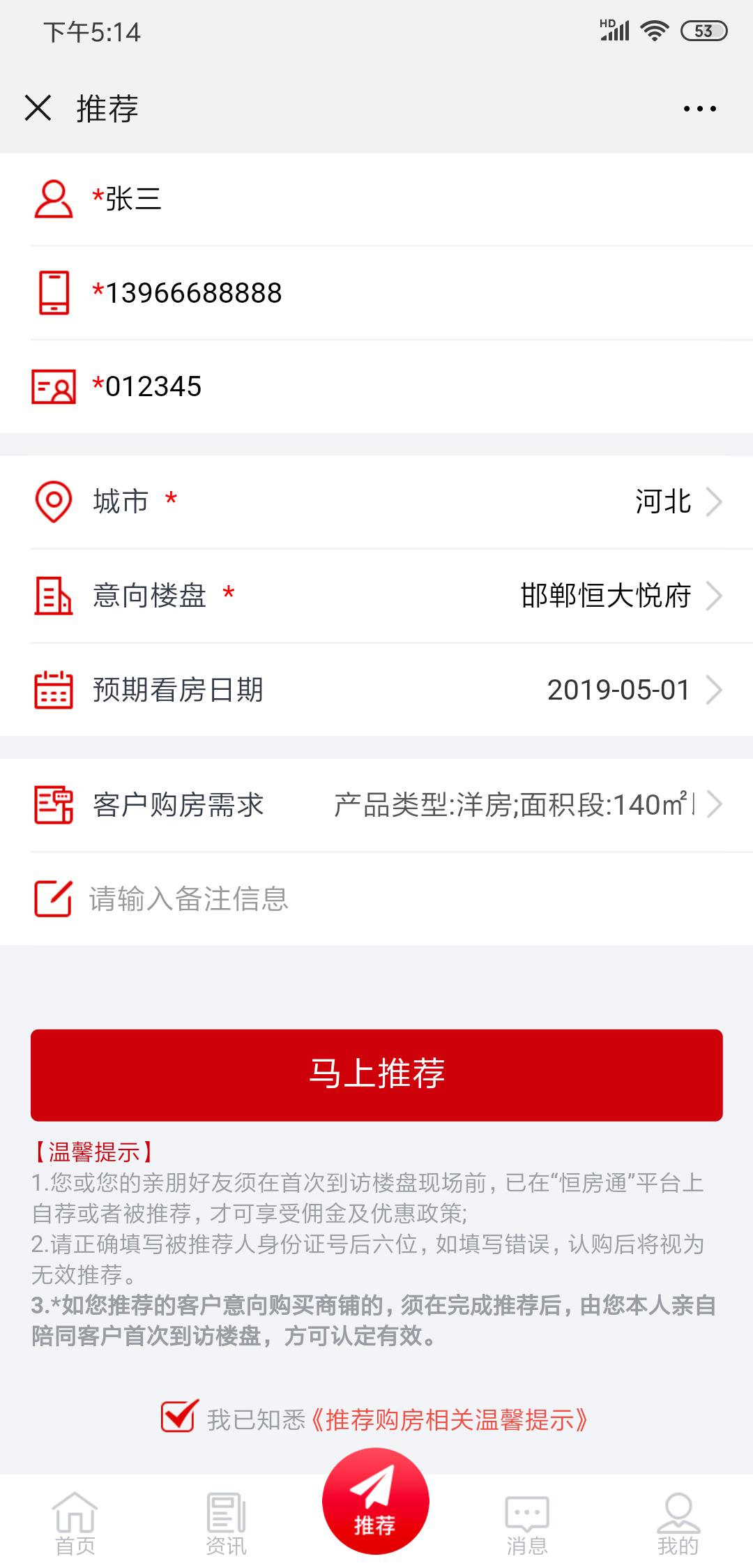Click the pen icon beside the remarks field
Image resolution: width=753 pixels, height=1568 pixels.
click(54, 900)
